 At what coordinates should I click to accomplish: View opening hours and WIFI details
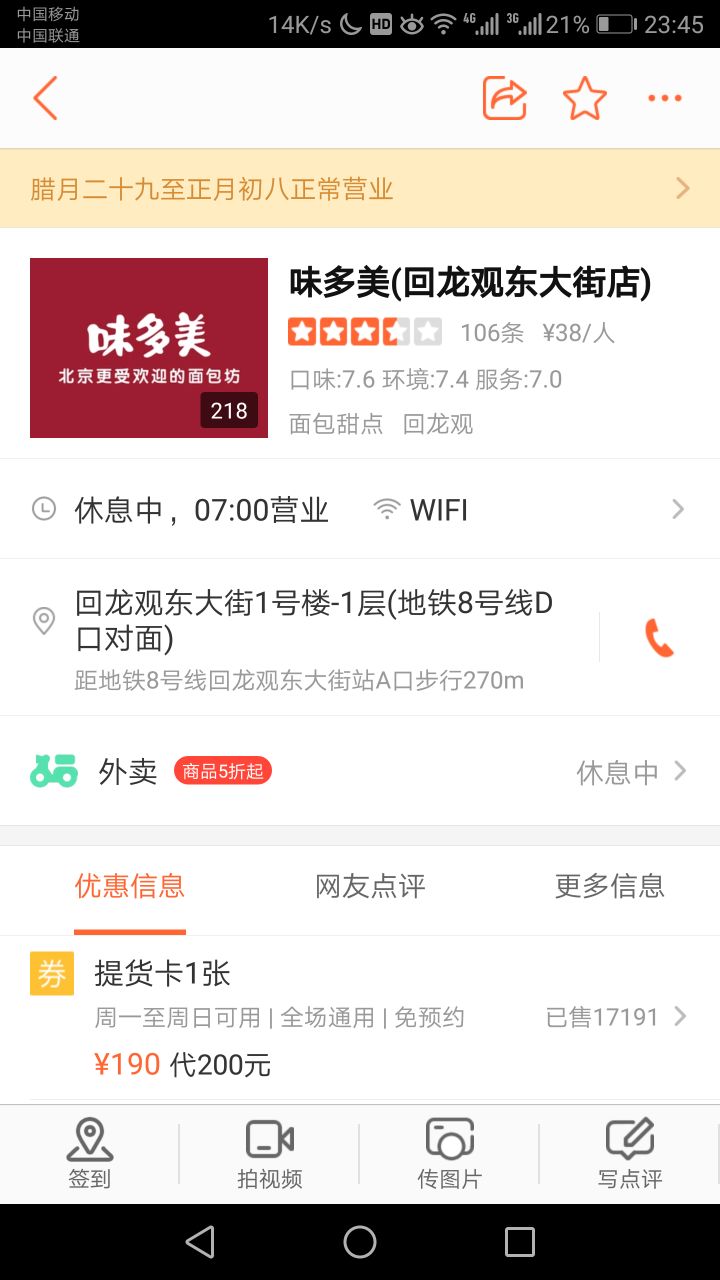click(360, 510)
